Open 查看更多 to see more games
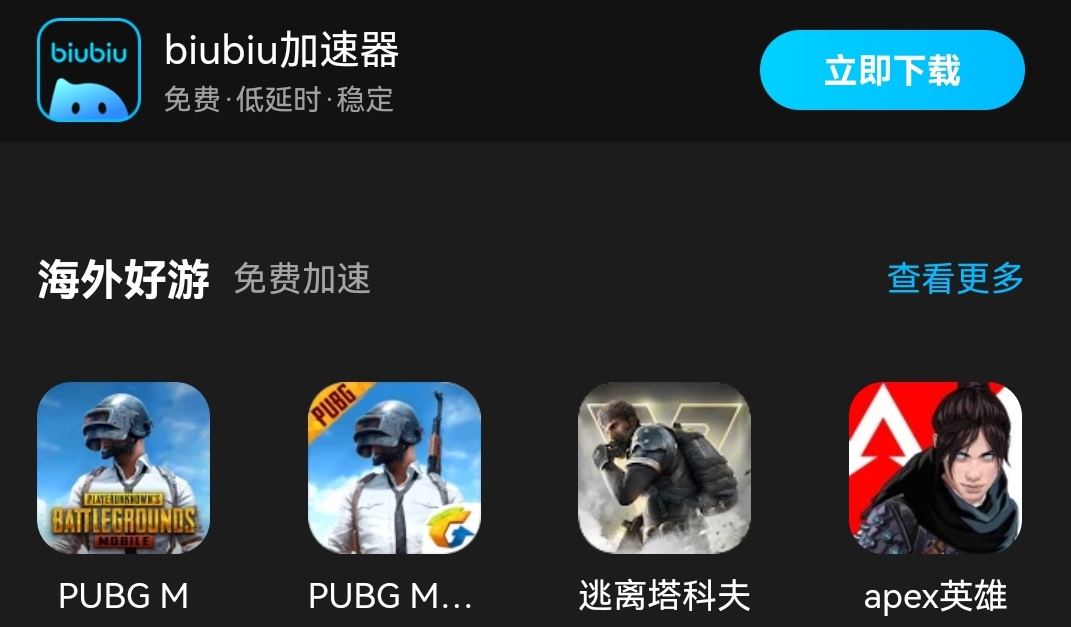Viewport: 1071px width, 627px height. coord(955,278)
